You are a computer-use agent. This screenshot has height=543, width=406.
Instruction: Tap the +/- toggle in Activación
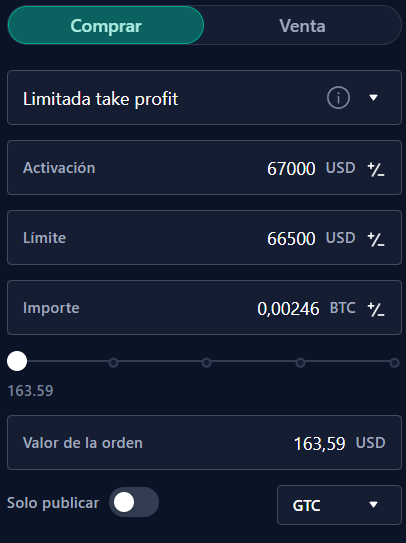[x=376, y=169]
